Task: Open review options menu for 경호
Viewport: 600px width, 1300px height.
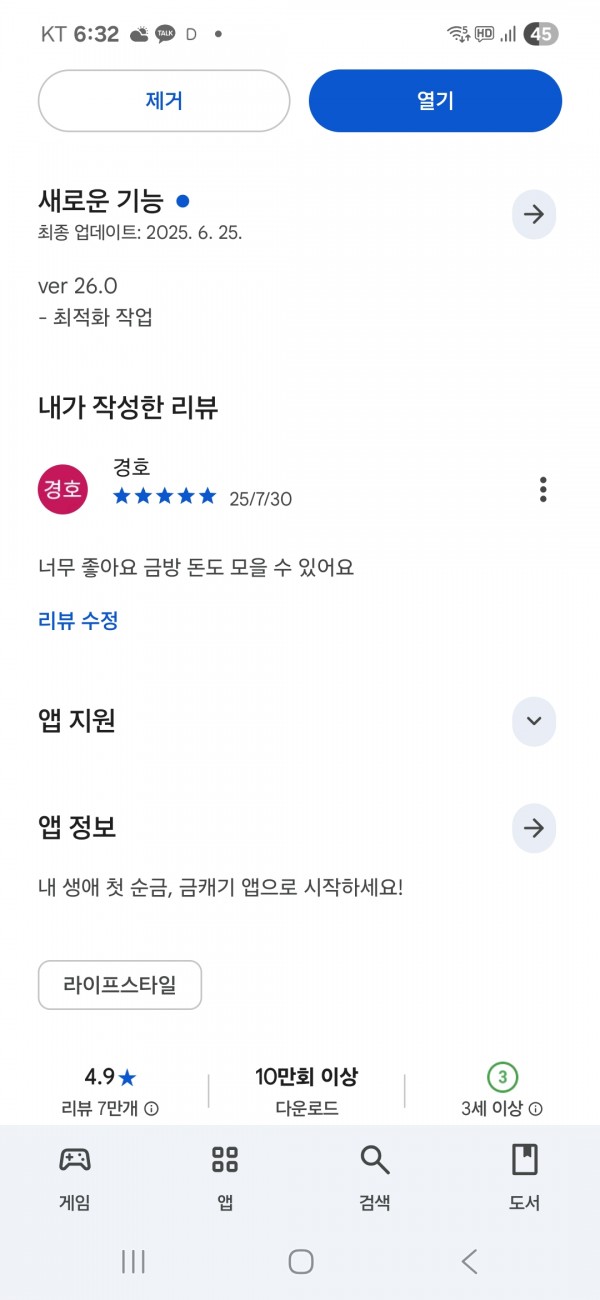Action: pos(543,489)
